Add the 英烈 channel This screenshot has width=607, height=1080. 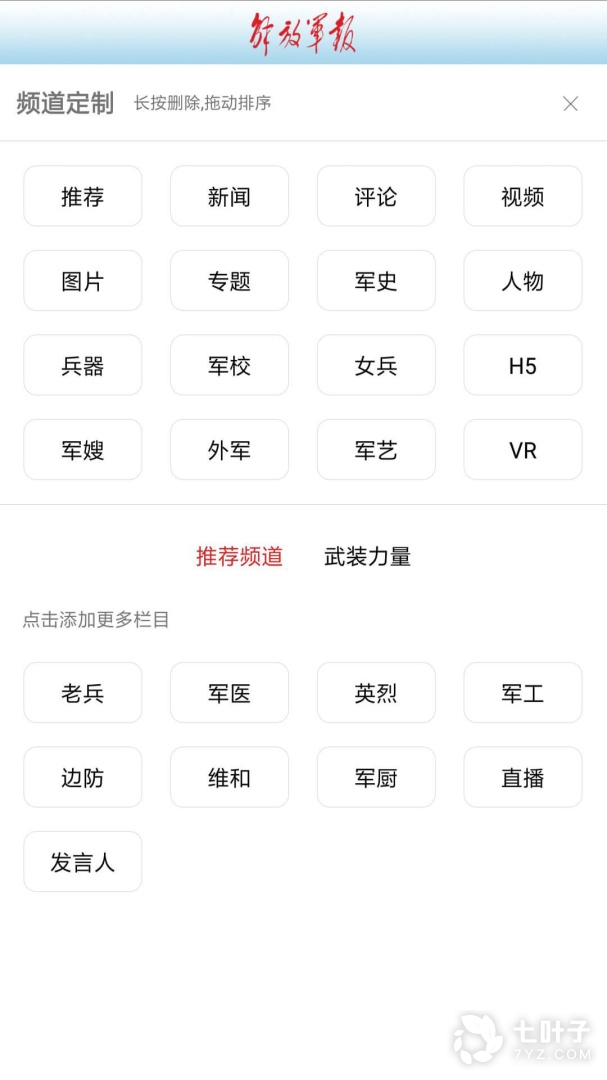pyautogui.click(x=376, y=693)
